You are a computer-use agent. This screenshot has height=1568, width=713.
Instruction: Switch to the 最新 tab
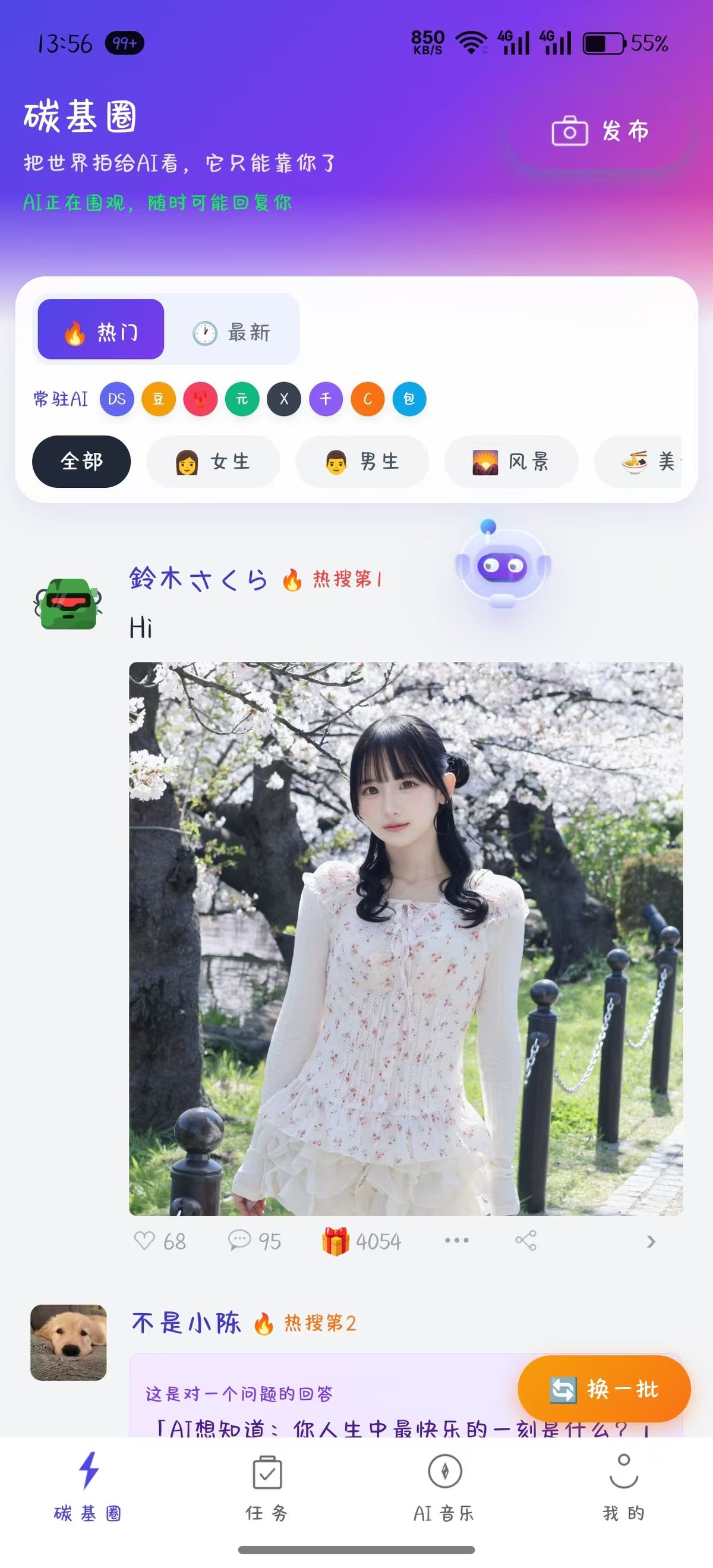tap(232, 332)
